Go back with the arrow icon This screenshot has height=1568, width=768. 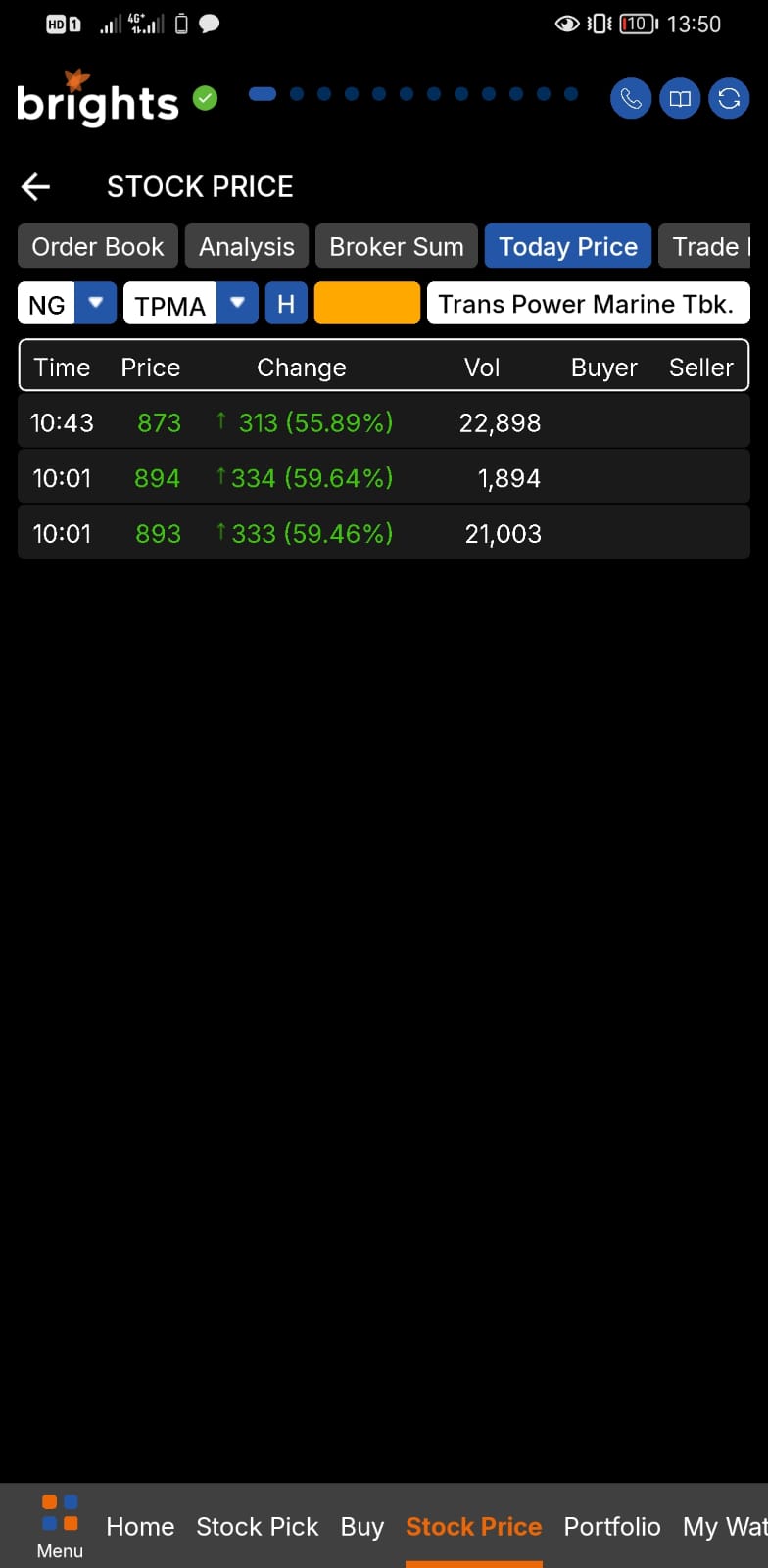[x=36, y=186]
